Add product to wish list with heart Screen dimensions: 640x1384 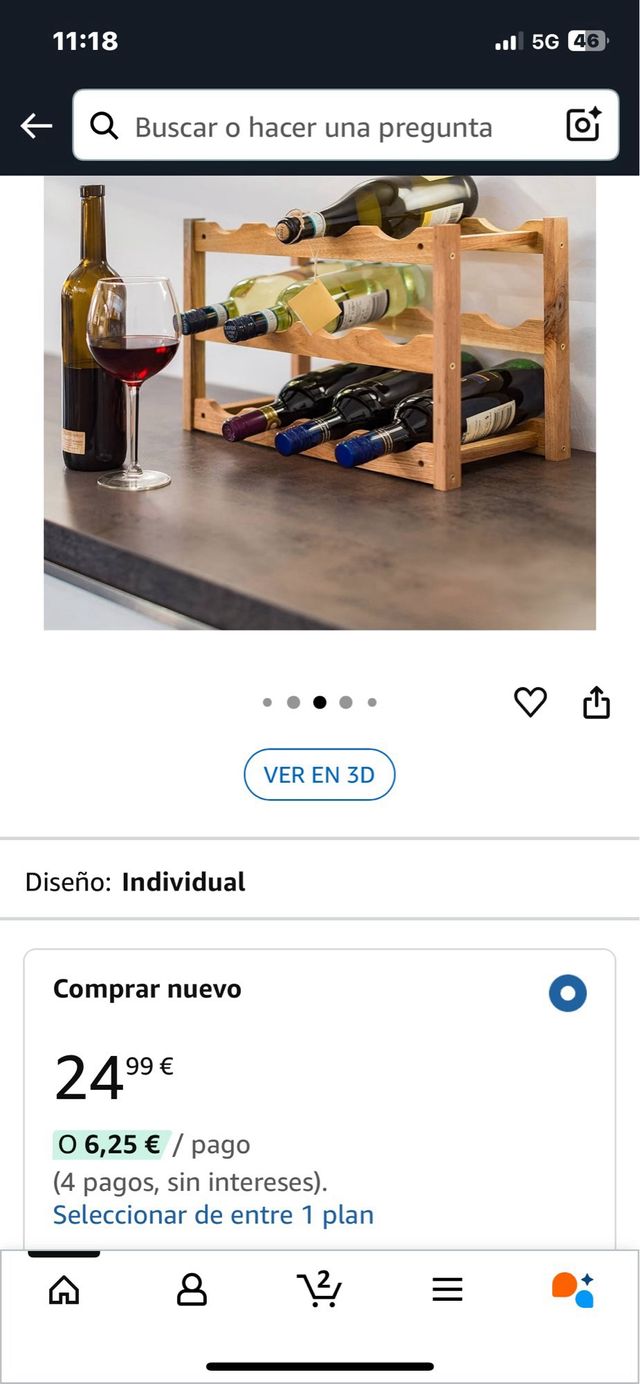pos(530,702)
